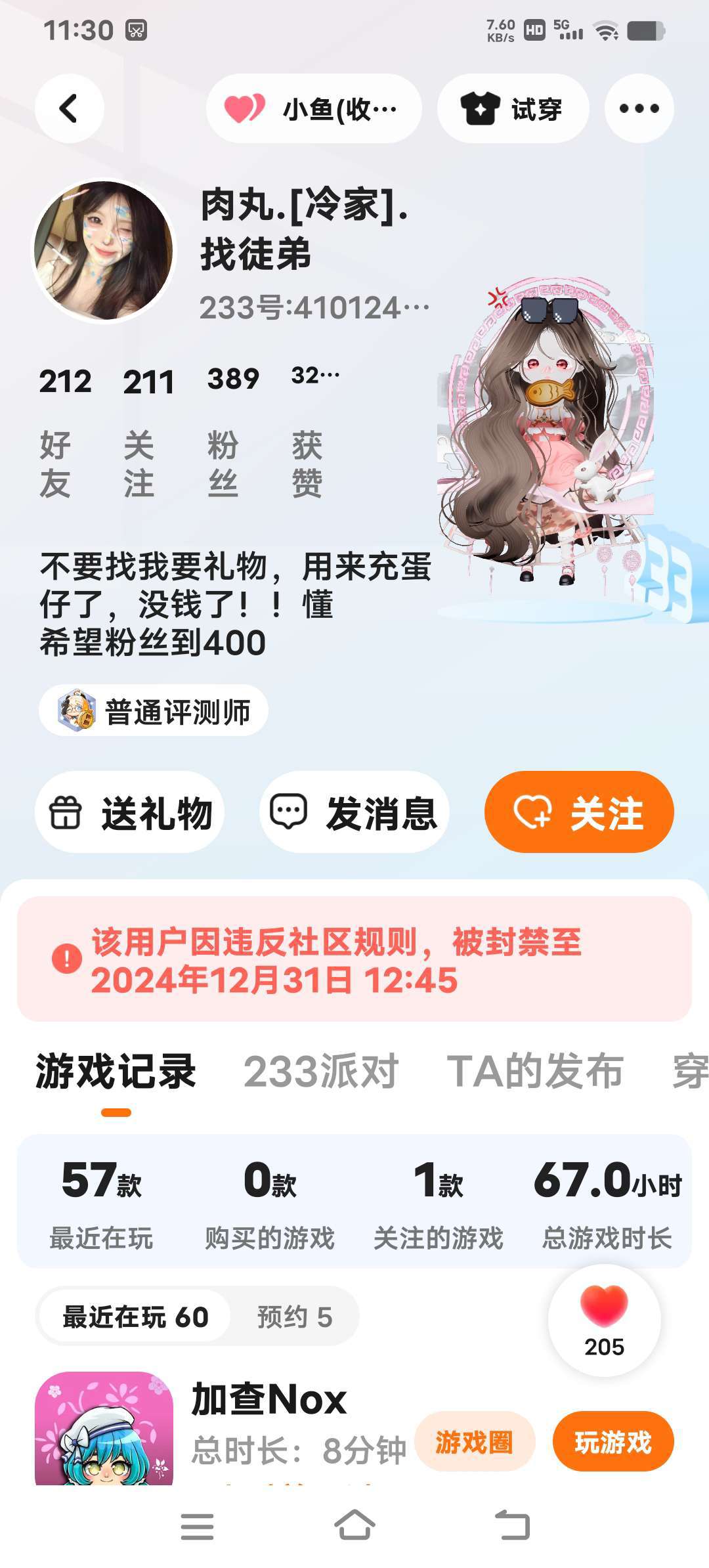Open the three-dot overflow menu
709x1568 pixels.
click(x=639, y=108)
